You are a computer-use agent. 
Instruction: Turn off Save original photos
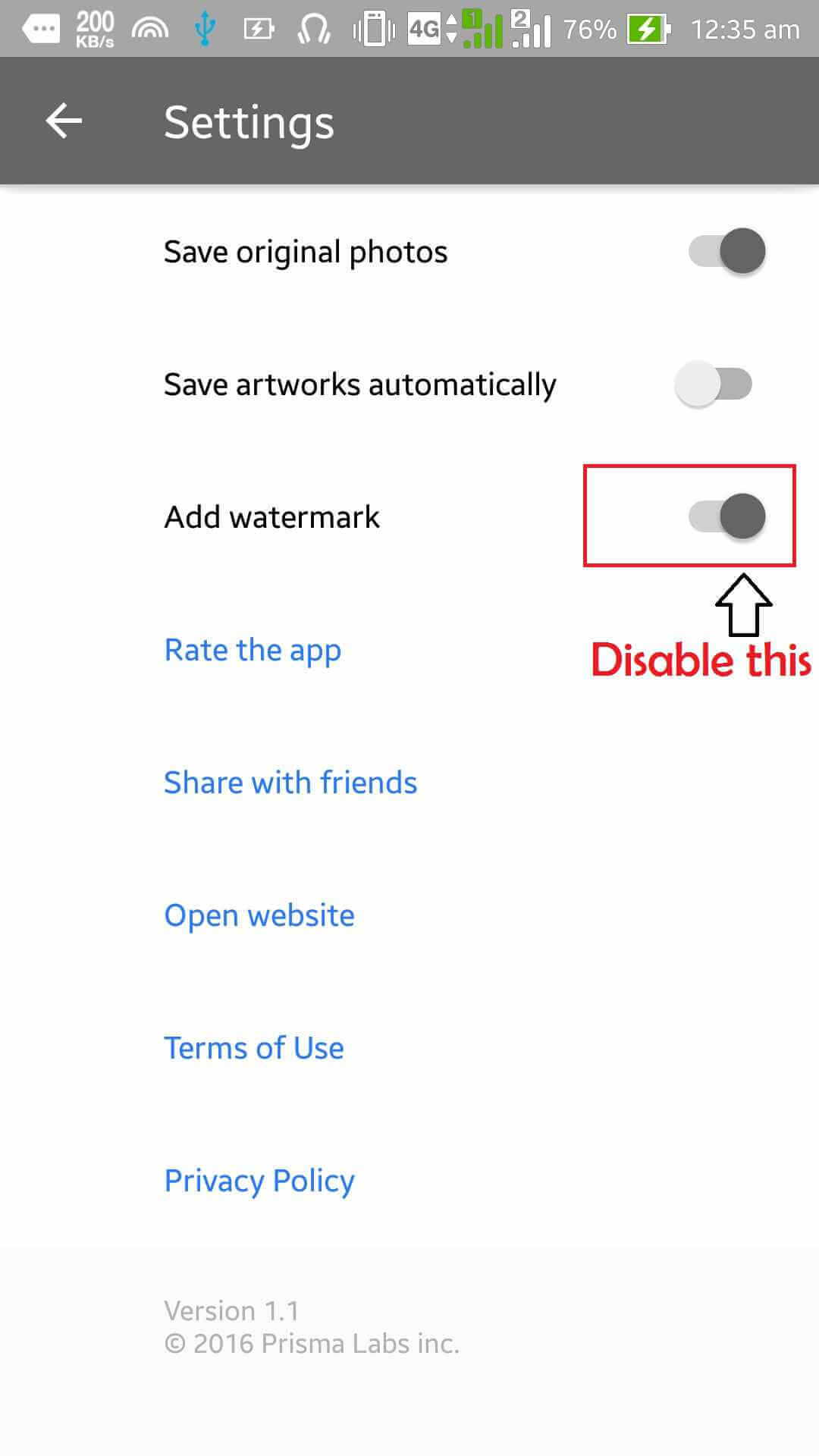[x=726, y=251]
